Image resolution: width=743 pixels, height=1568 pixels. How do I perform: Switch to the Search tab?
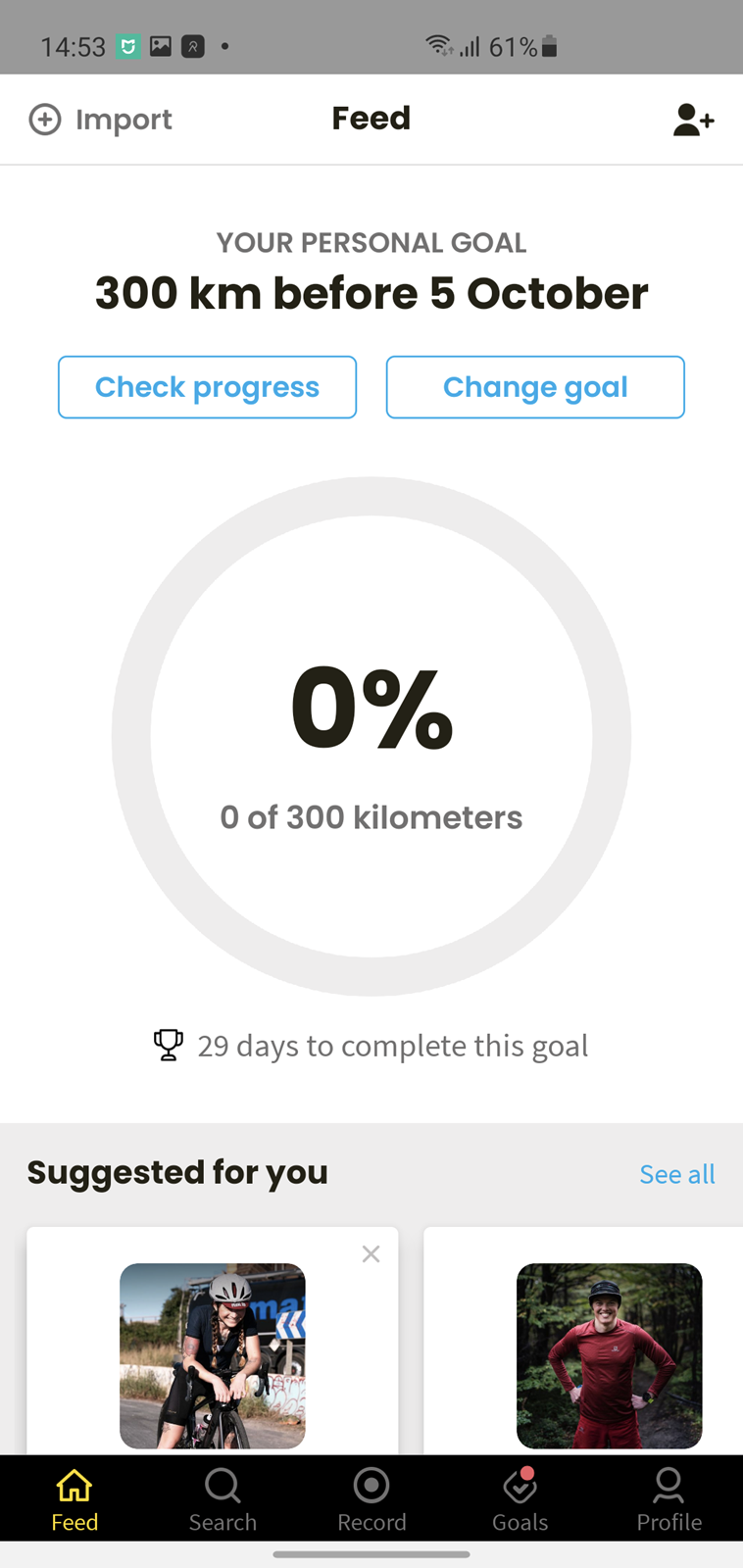(223, 1499)
